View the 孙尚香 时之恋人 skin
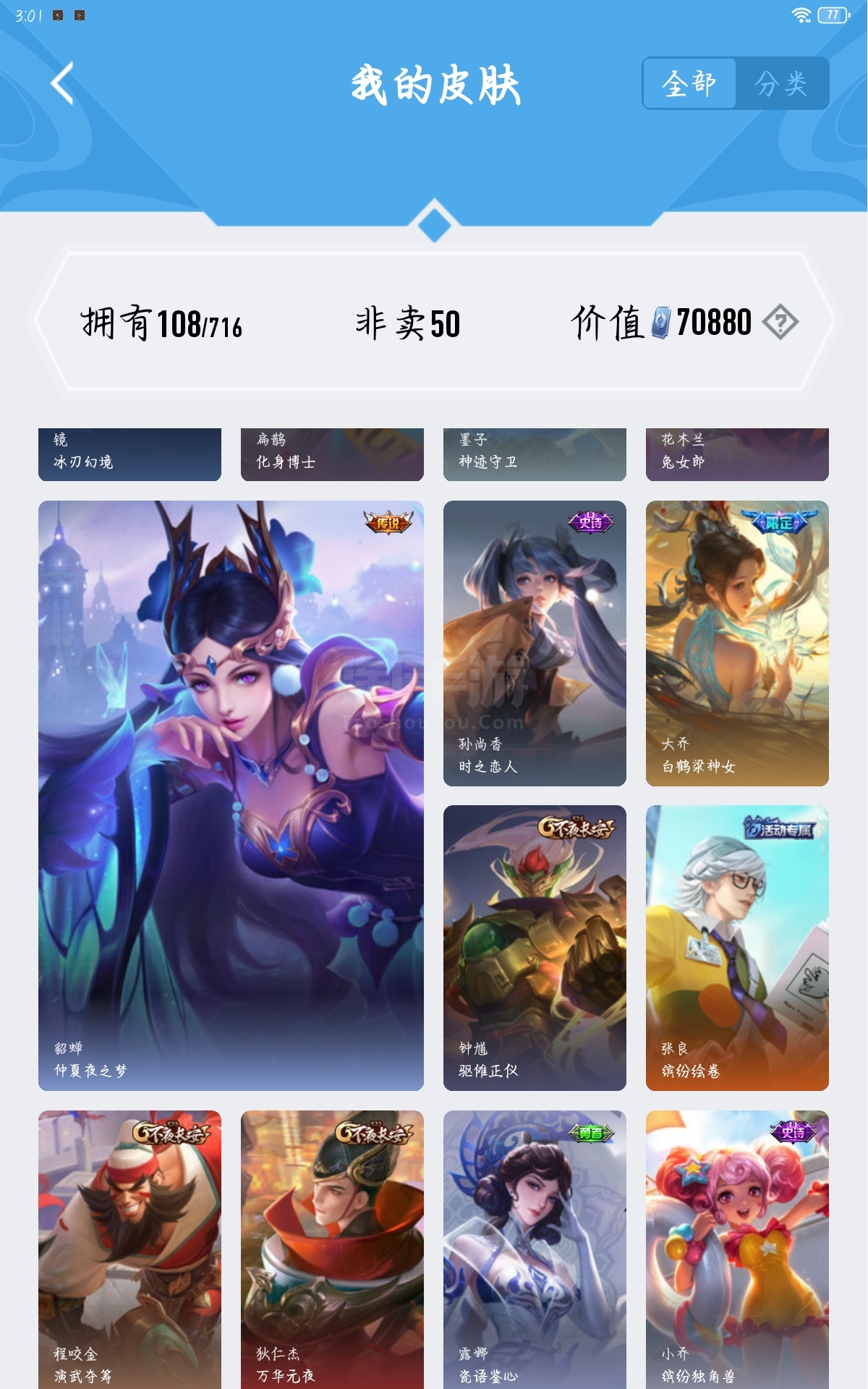This screenshot has height=1389, width=868. tap(535, 643)
